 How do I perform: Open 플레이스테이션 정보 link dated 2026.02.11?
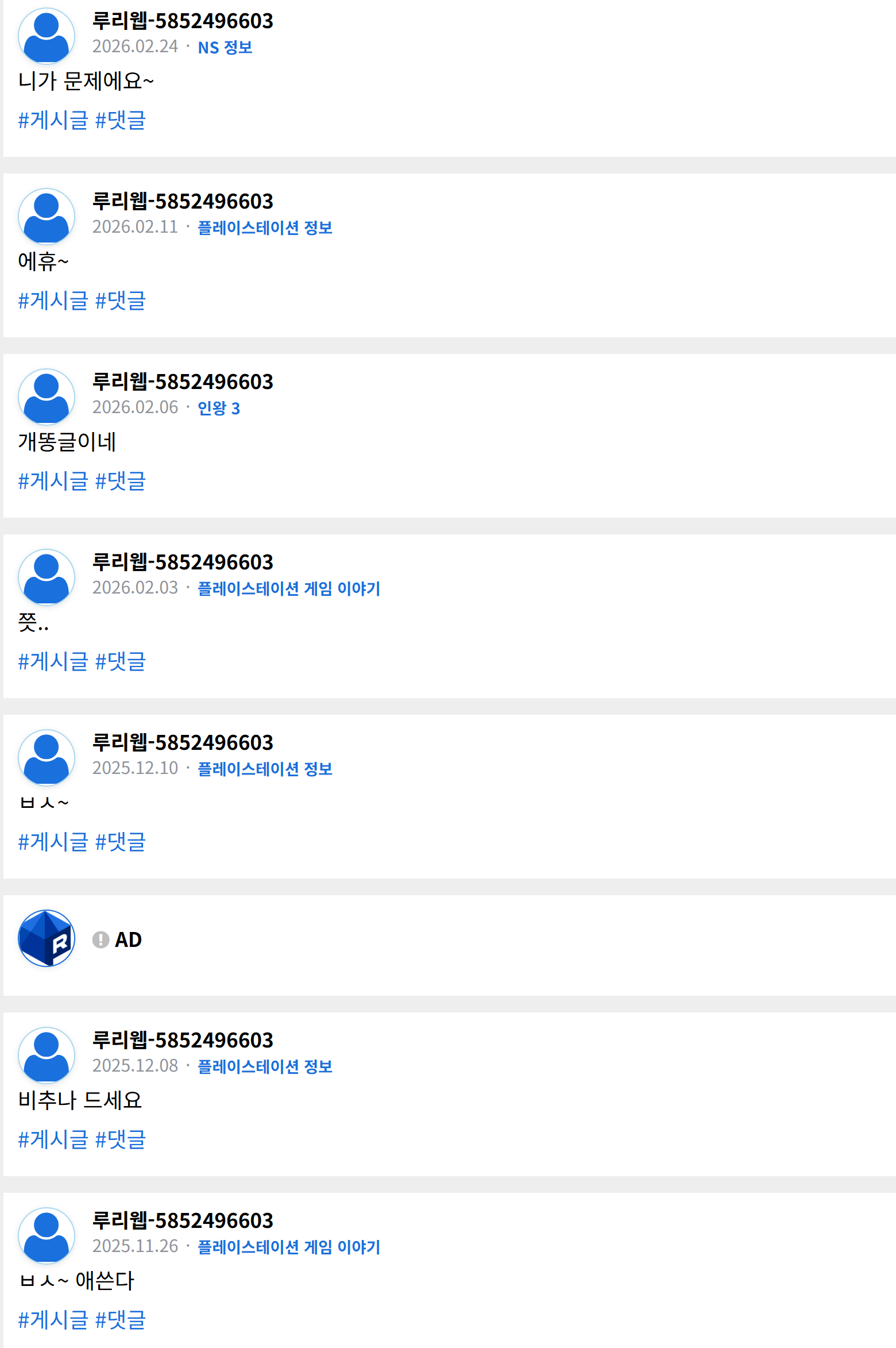[x=265, y=228]
